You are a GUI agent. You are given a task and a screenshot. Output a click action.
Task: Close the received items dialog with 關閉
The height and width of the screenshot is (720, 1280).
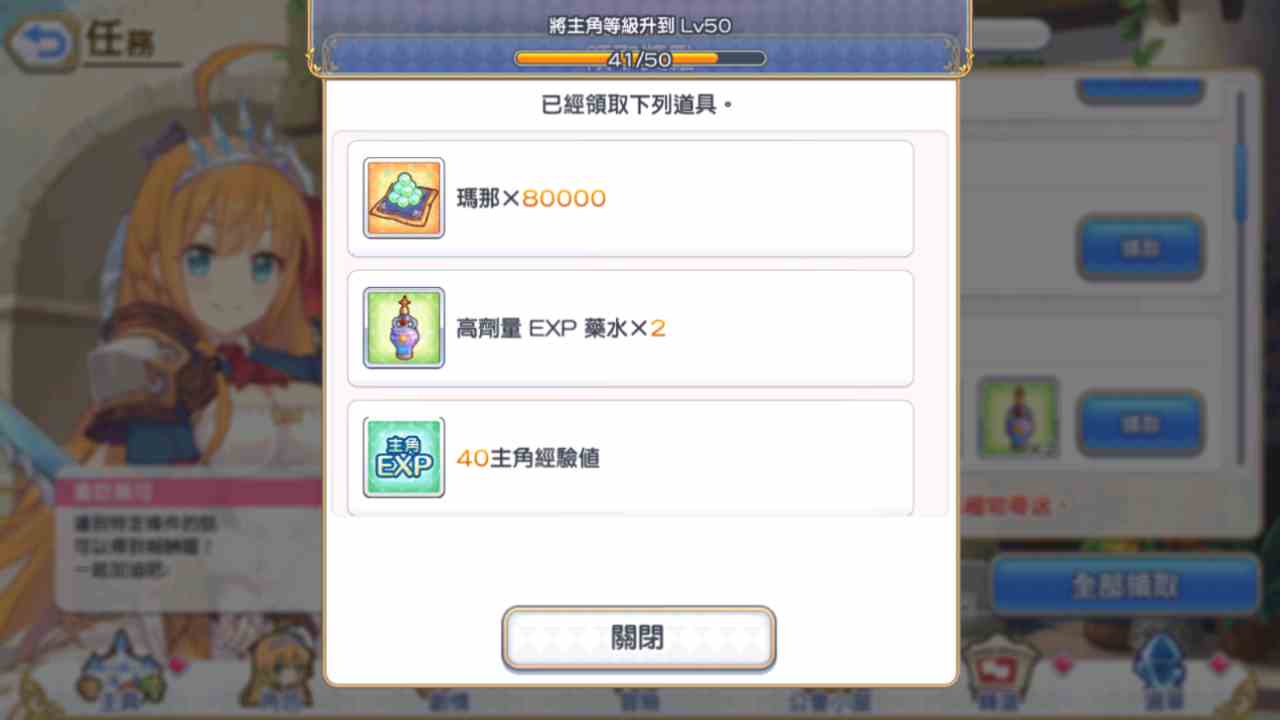pyautogui.click(x=638, y=638)
